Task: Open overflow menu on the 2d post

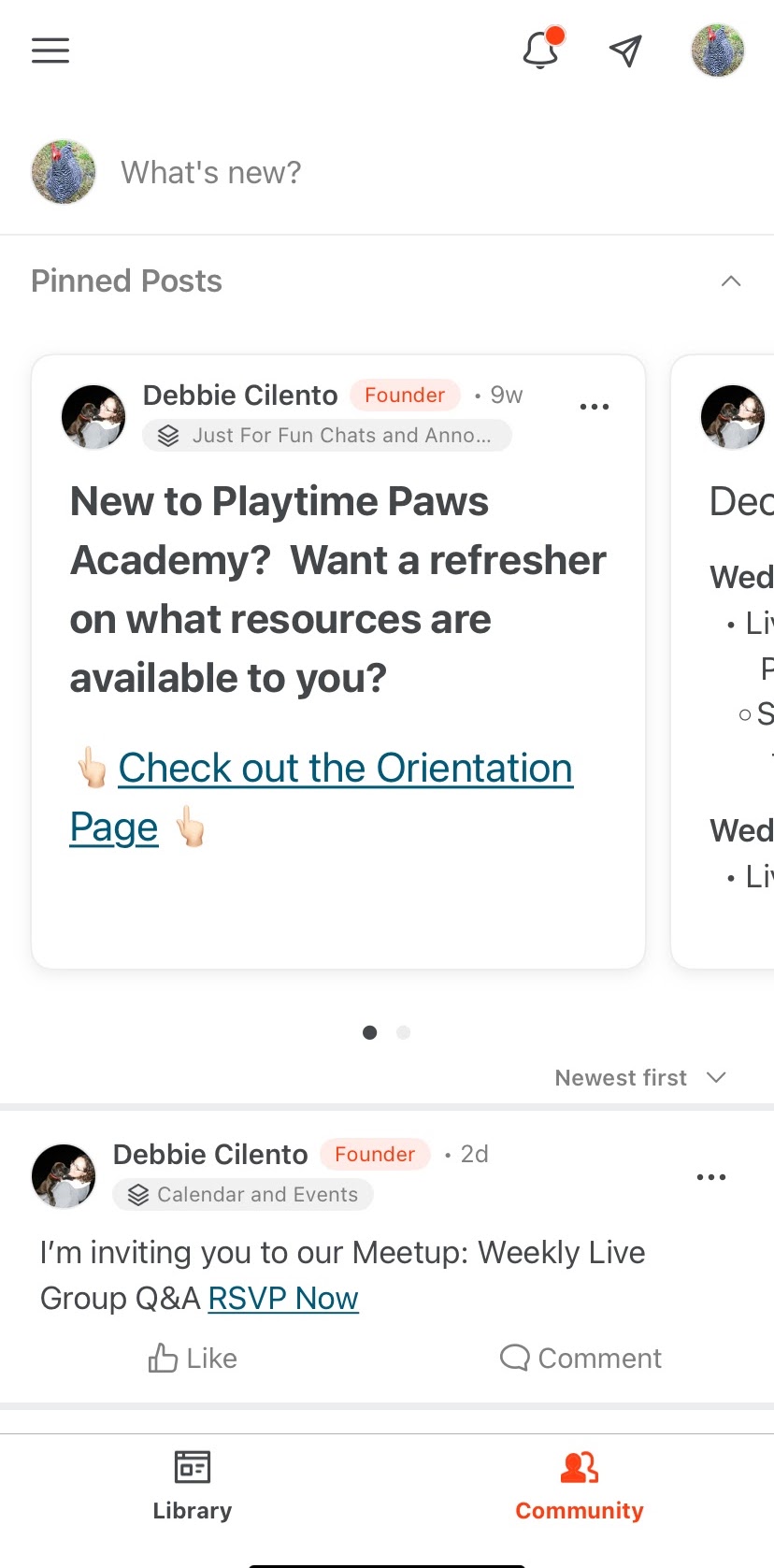Action: click(x=710, y=1177)
